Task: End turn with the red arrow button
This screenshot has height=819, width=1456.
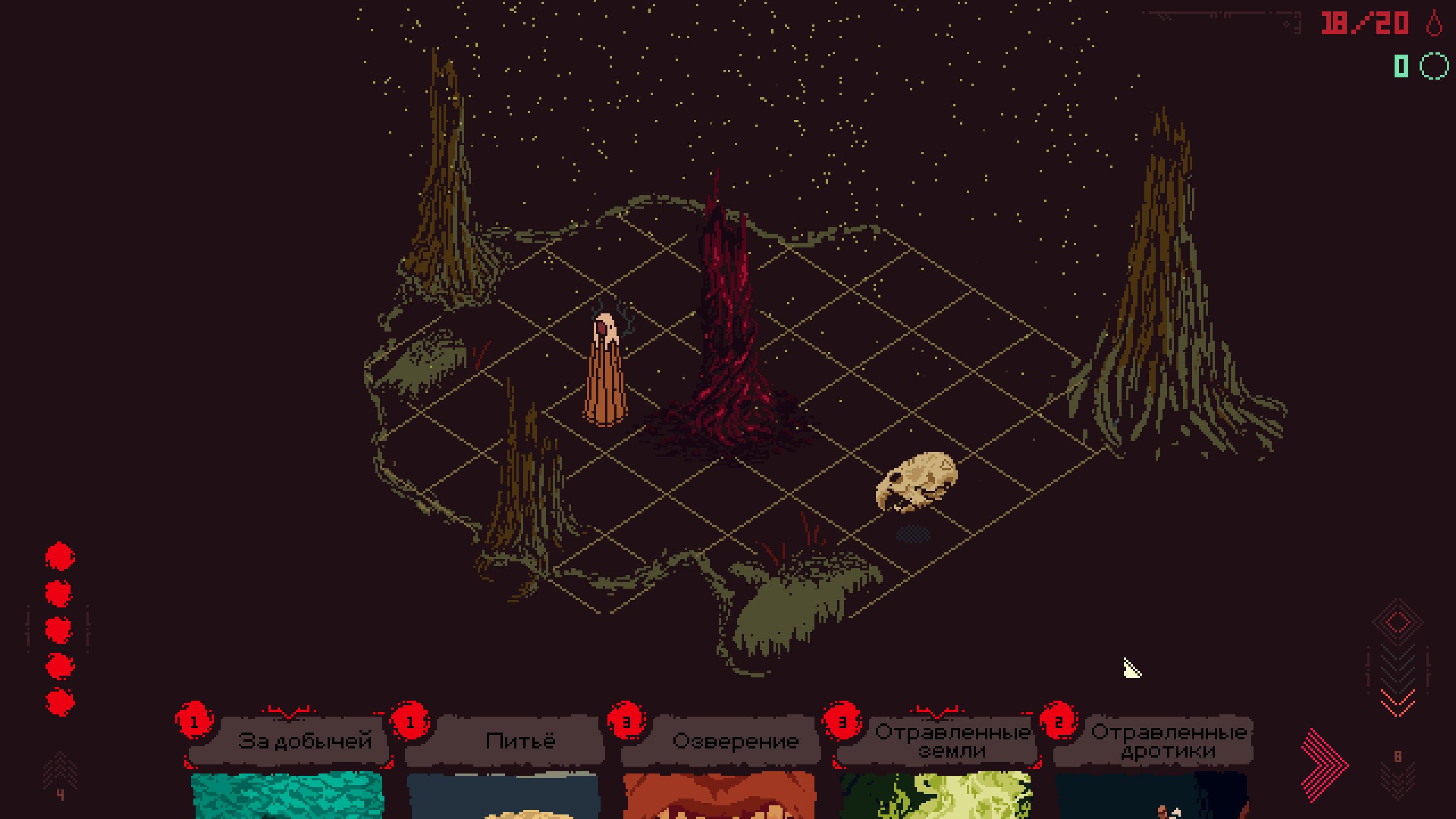Action: click(1324, 766)
